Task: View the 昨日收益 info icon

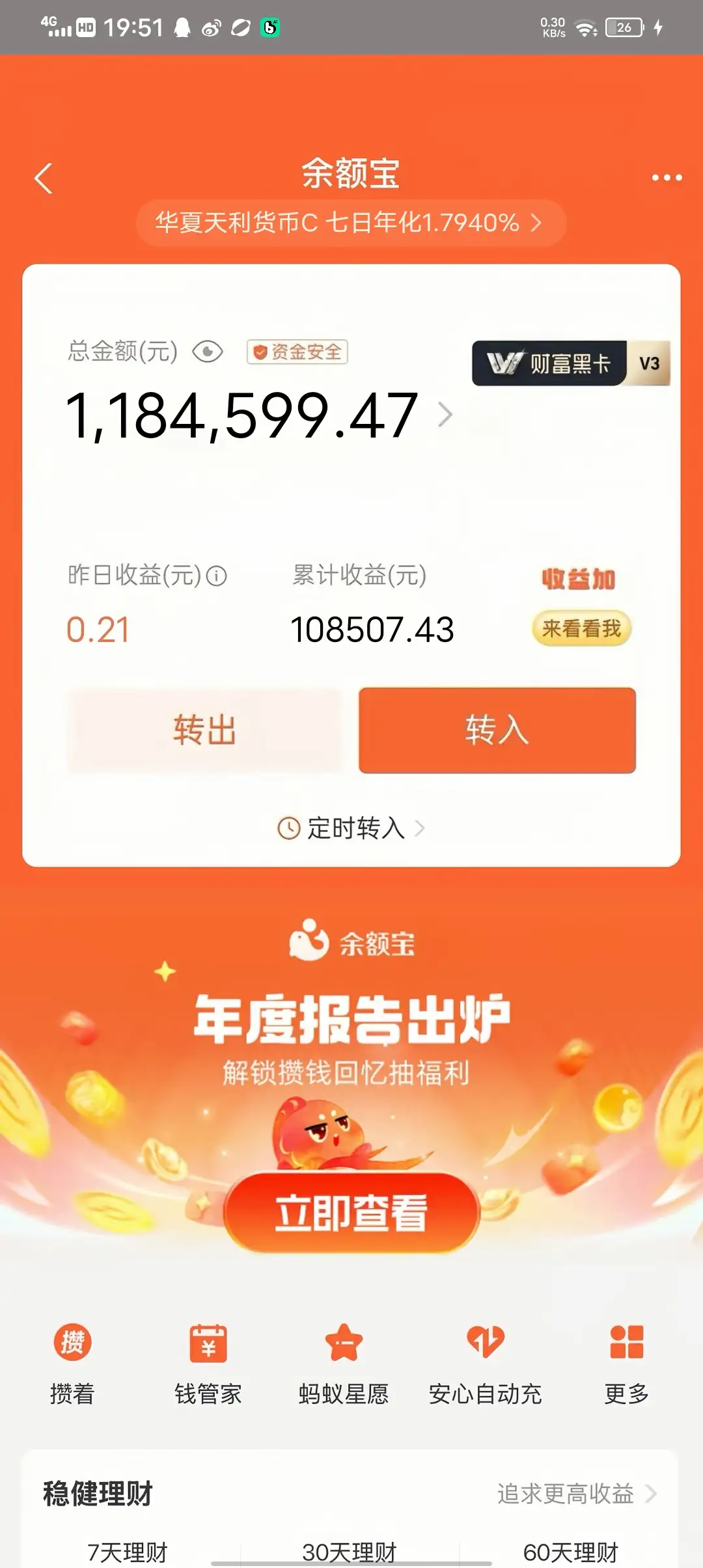Action: (x=216, y=576)
